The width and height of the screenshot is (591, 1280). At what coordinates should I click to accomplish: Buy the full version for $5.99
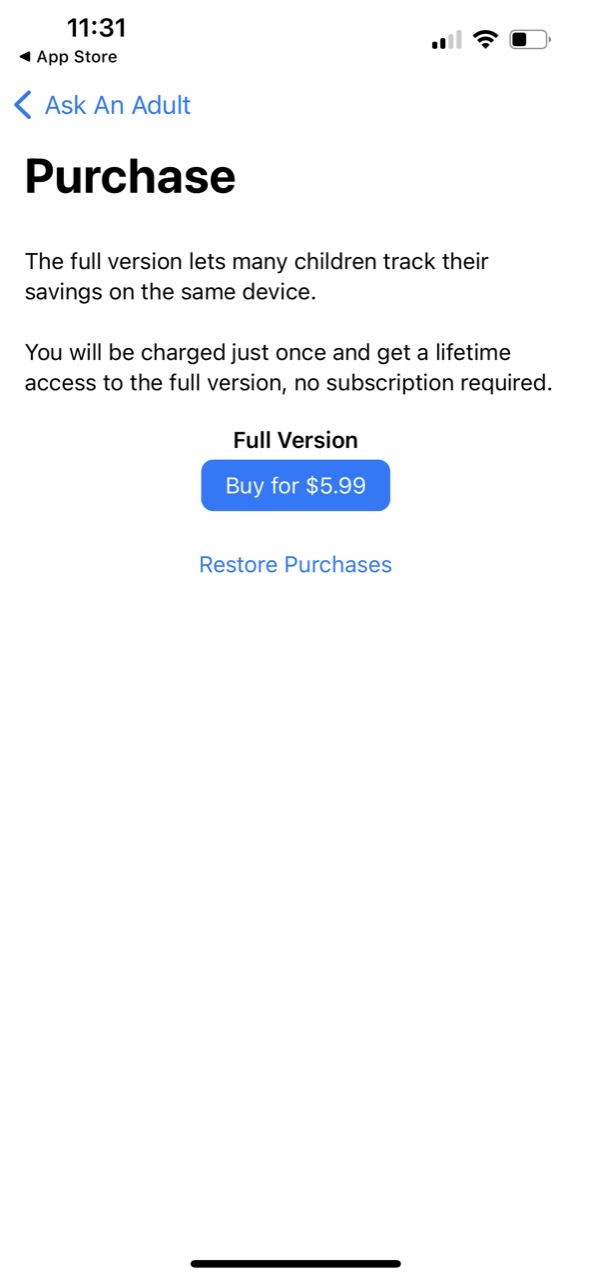pyautogui.click(x=295, y=486)
